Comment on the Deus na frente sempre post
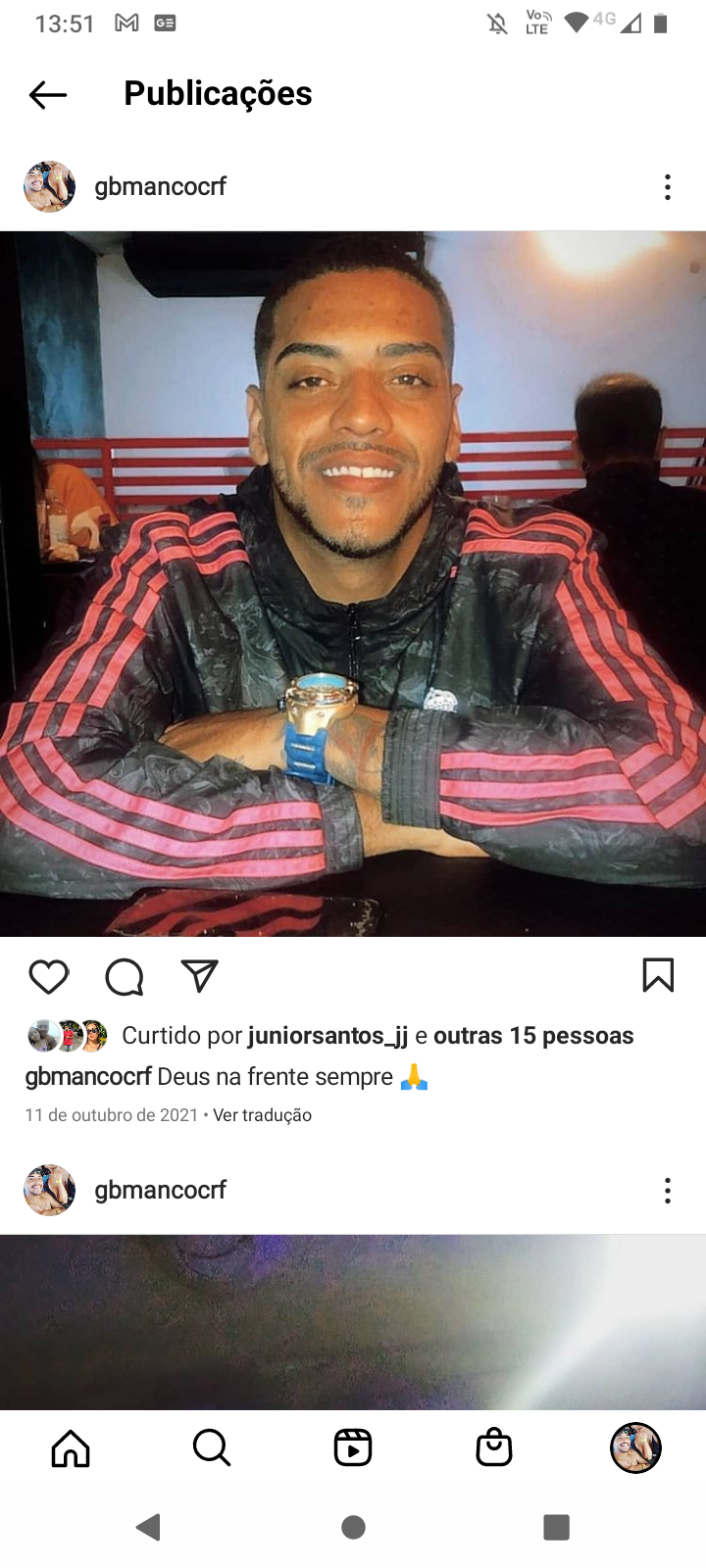The width and height of the screenshot is (706, 1568). (125, 976)
